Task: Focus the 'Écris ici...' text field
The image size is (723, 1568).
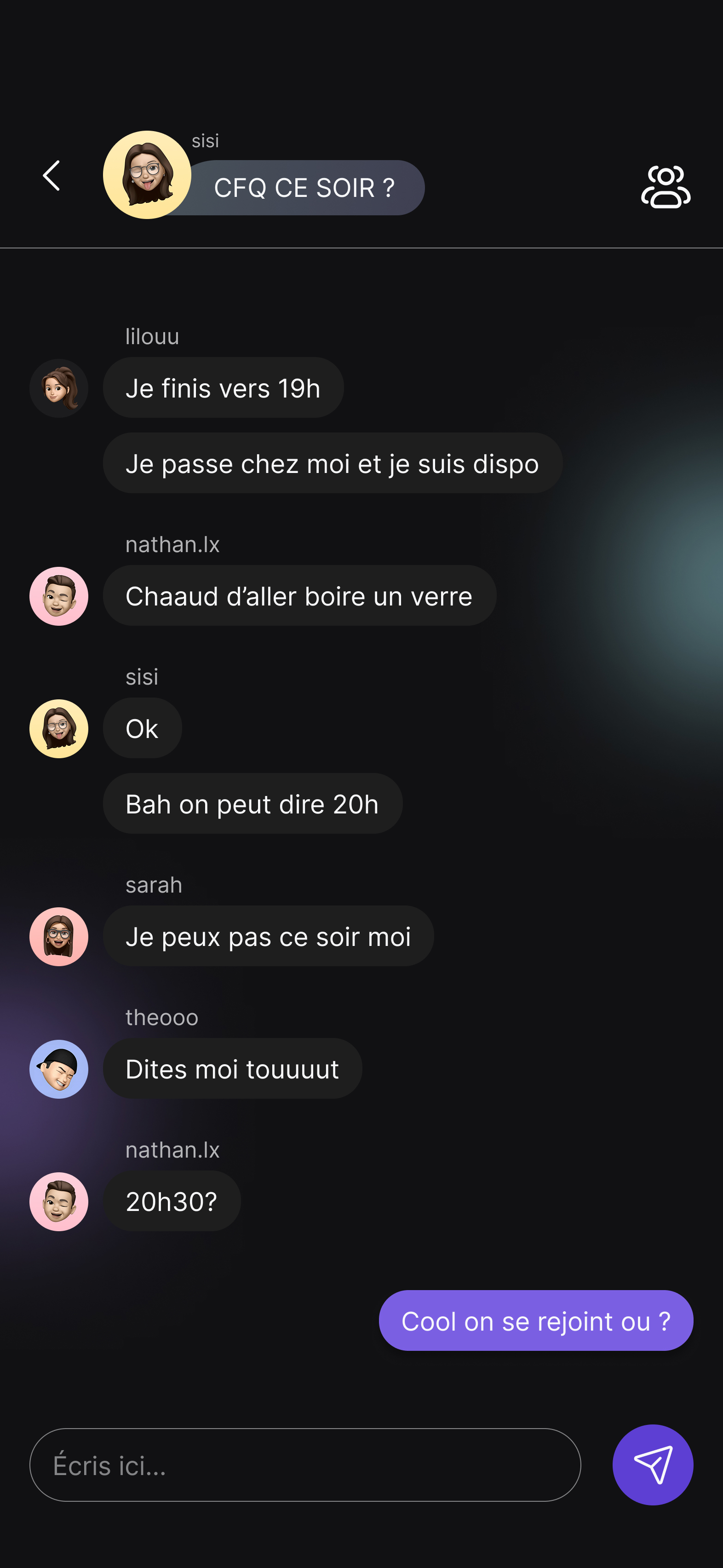Action: (304, 1464)
